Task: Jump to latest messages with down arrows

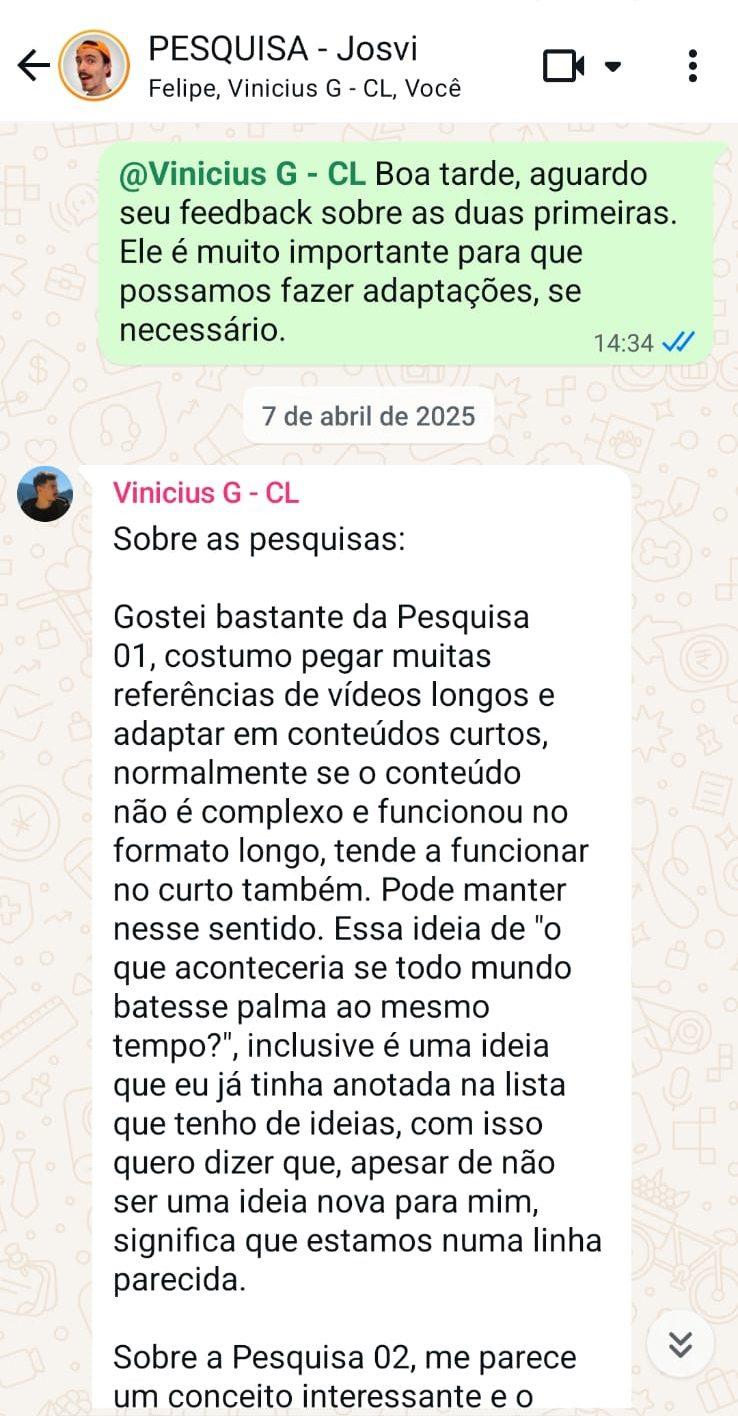Action: tap(680, 1343)
